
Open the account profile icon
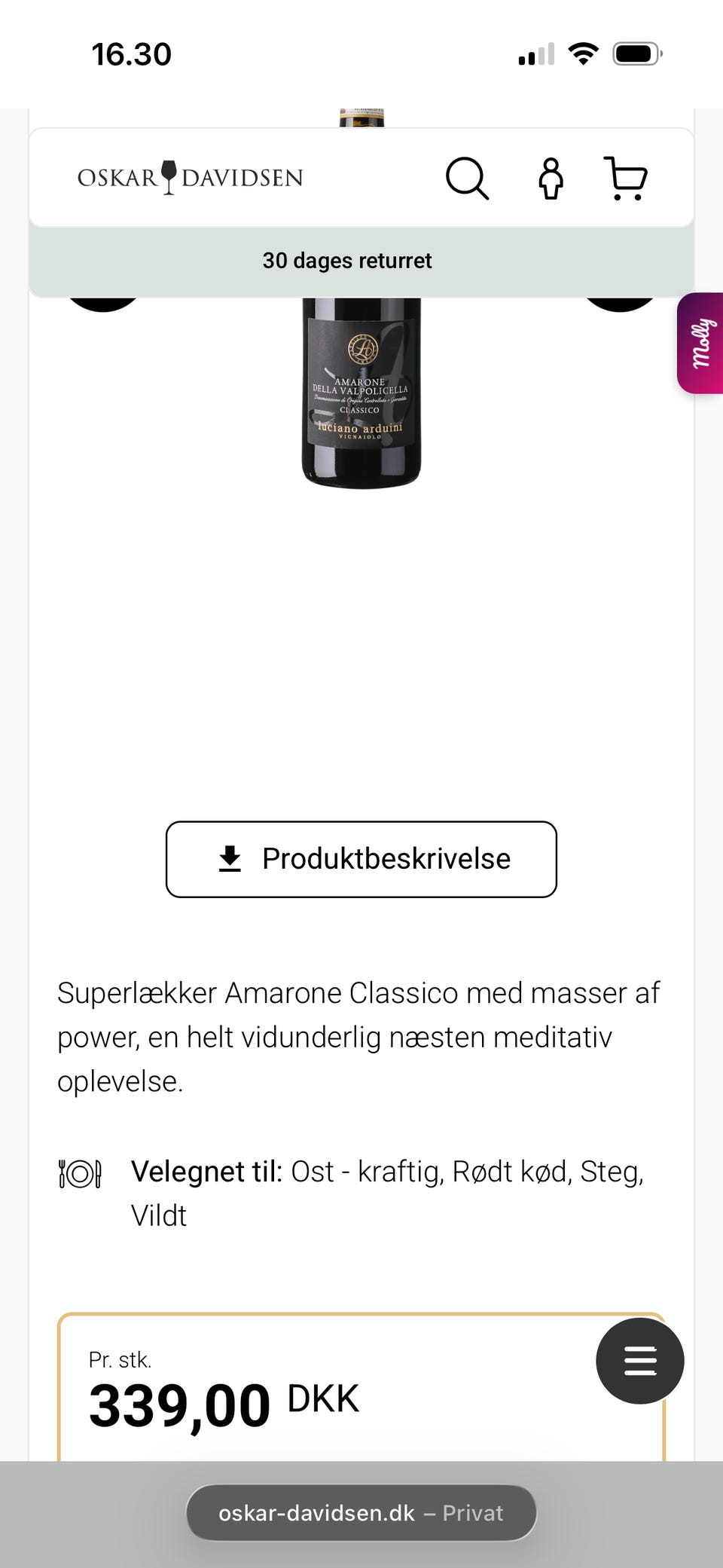point(550,178)
